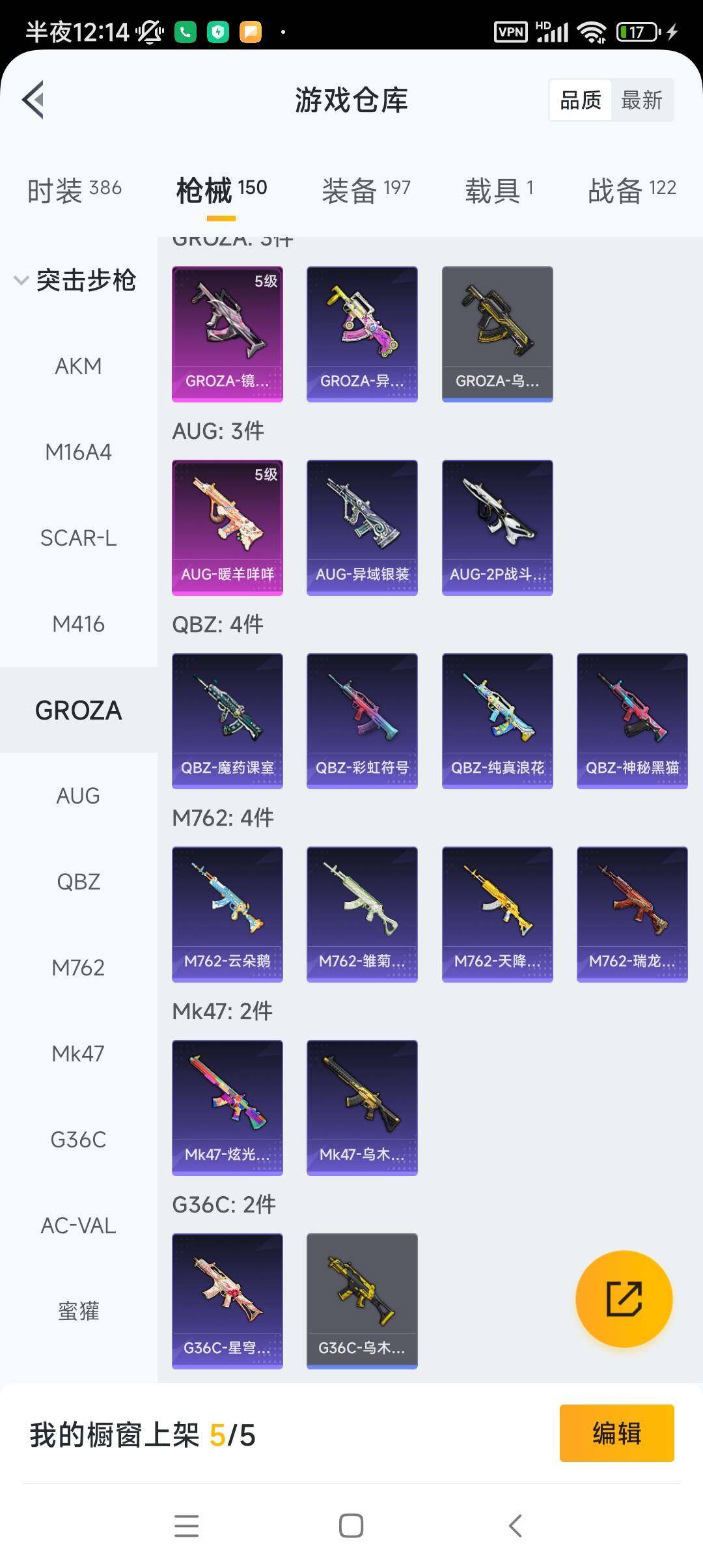Go back from the 游戏仓库 screen

(x=33, y=100)
